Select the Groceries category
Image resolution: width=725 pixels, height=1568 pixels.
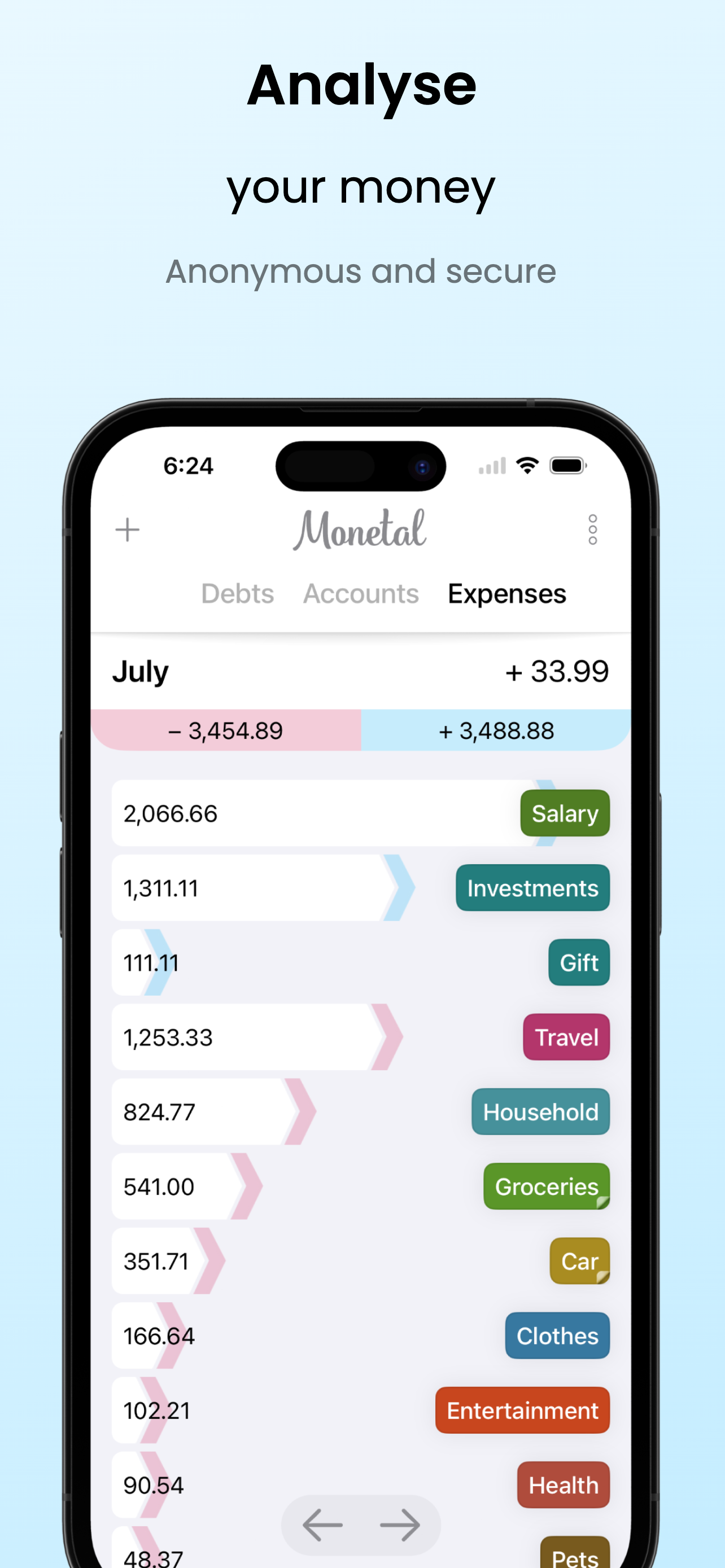[x=546, y=1186]
